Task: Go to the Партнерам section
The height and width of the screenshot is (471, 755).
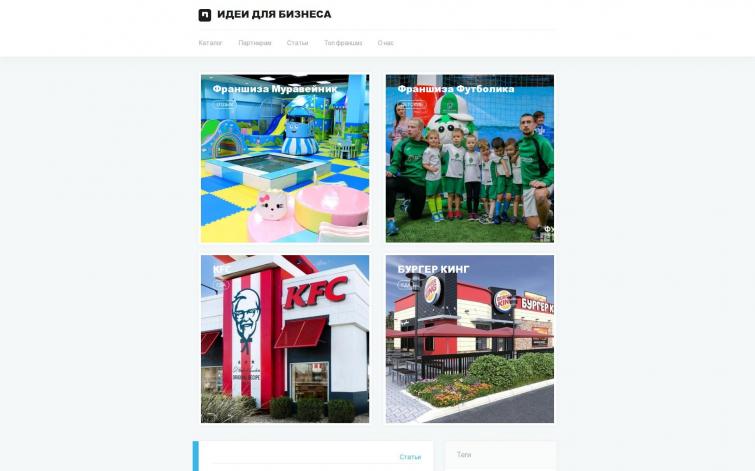Action: [x=254, y=43]
